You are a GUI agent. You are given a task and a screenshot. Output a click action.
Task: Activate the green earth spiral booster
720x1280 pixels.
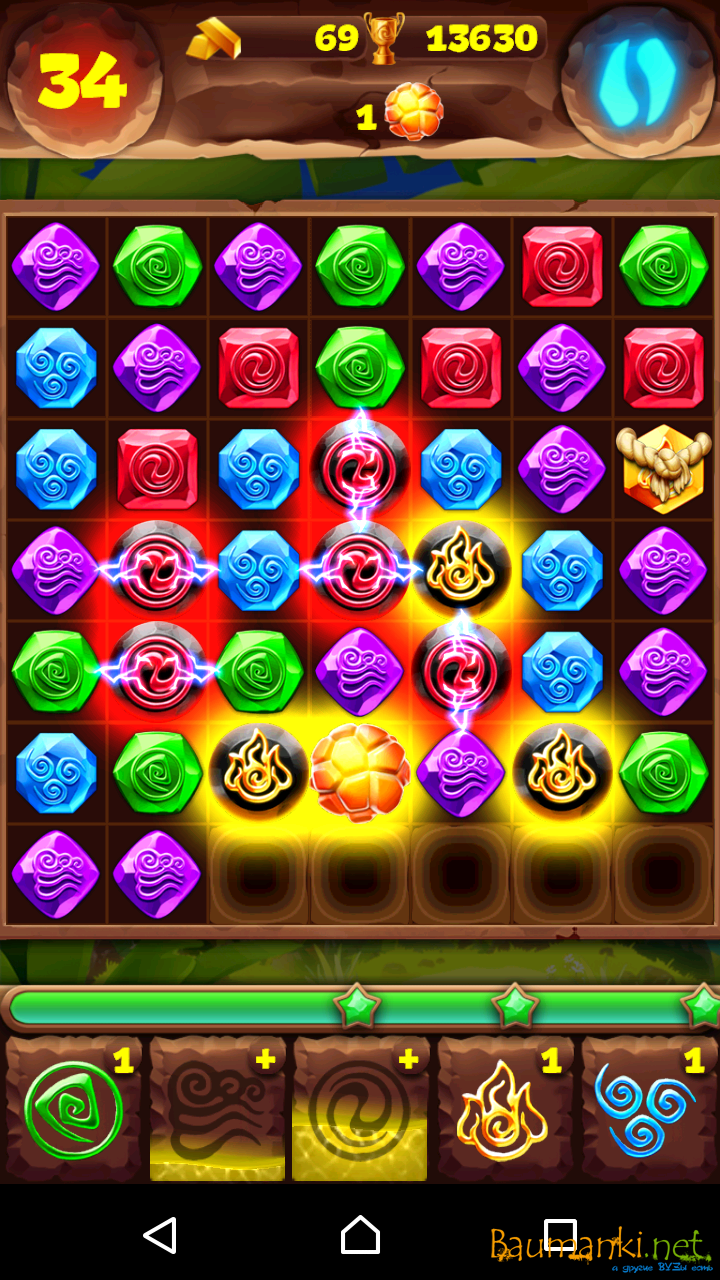[74, 1110]
